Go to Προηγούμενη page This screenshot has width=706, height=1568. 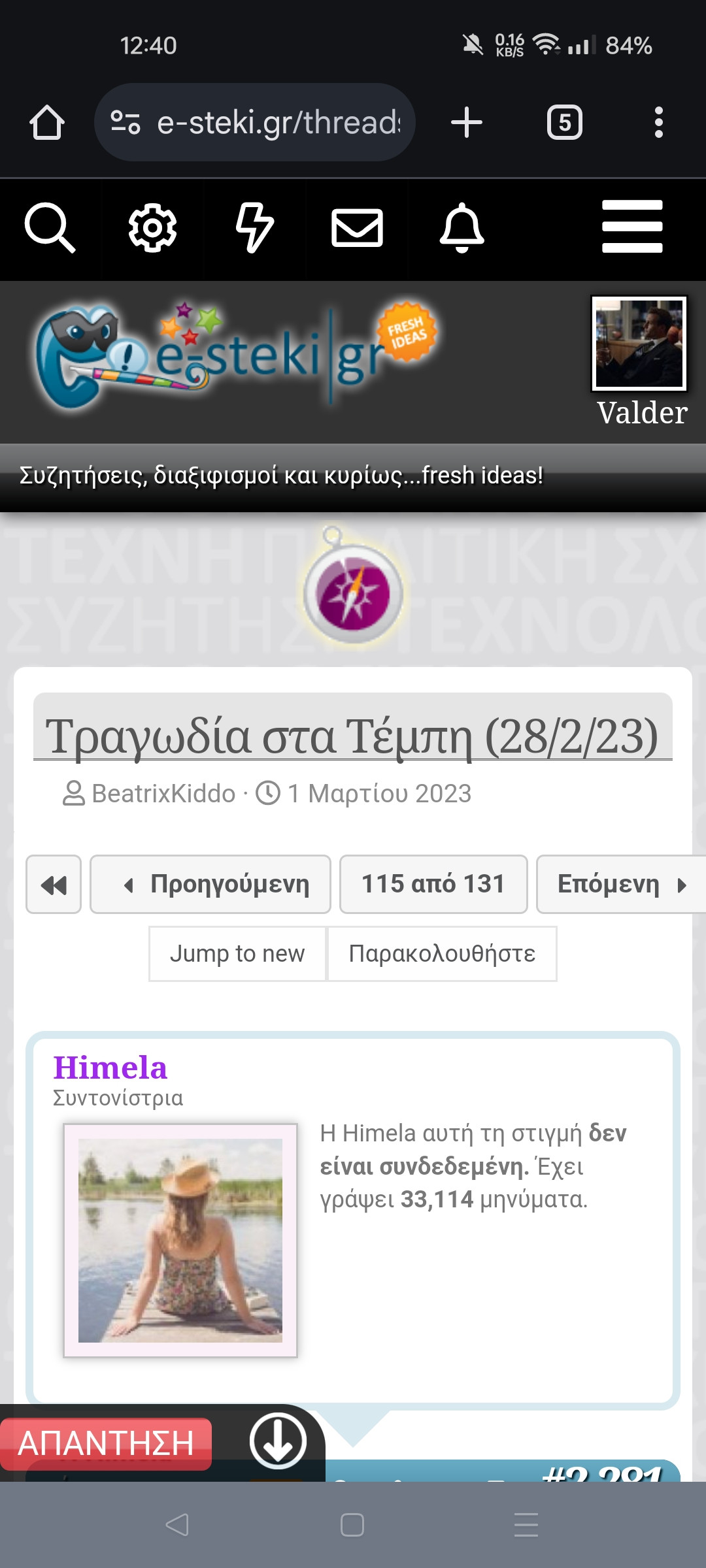point(210,885)
